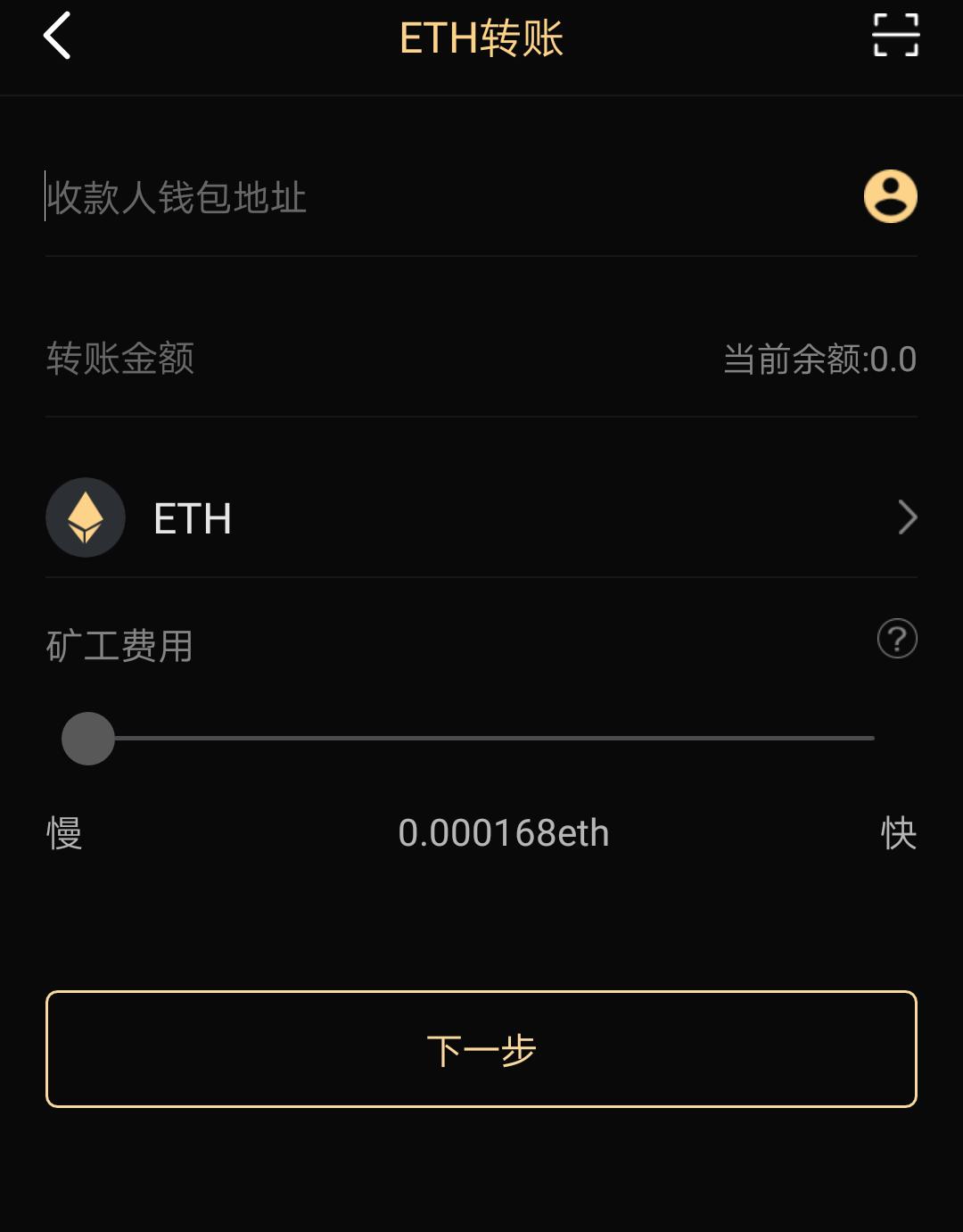Focus the 收款人钱包地址 input field
963x1232 pixels.
[357, 198]
